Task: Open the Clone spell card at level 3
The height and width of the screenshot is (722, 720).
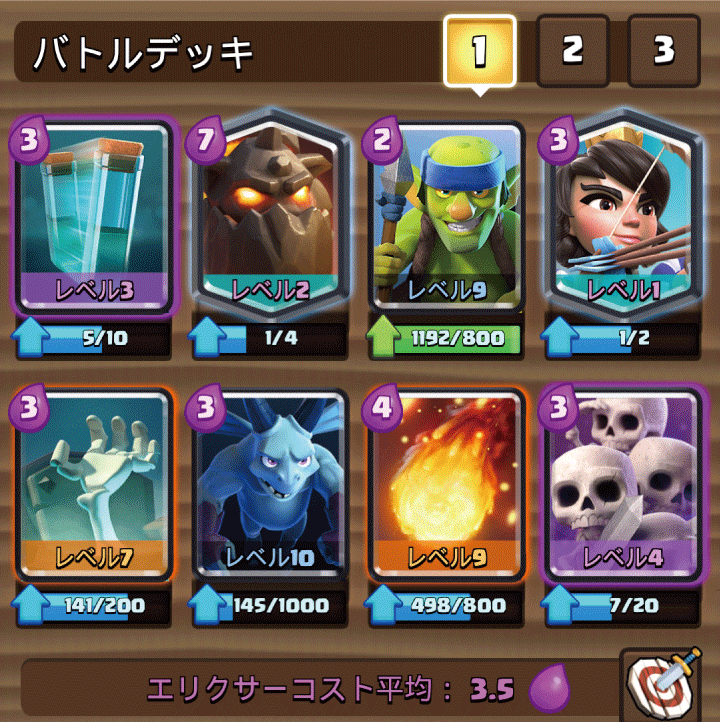Action: 90,215
